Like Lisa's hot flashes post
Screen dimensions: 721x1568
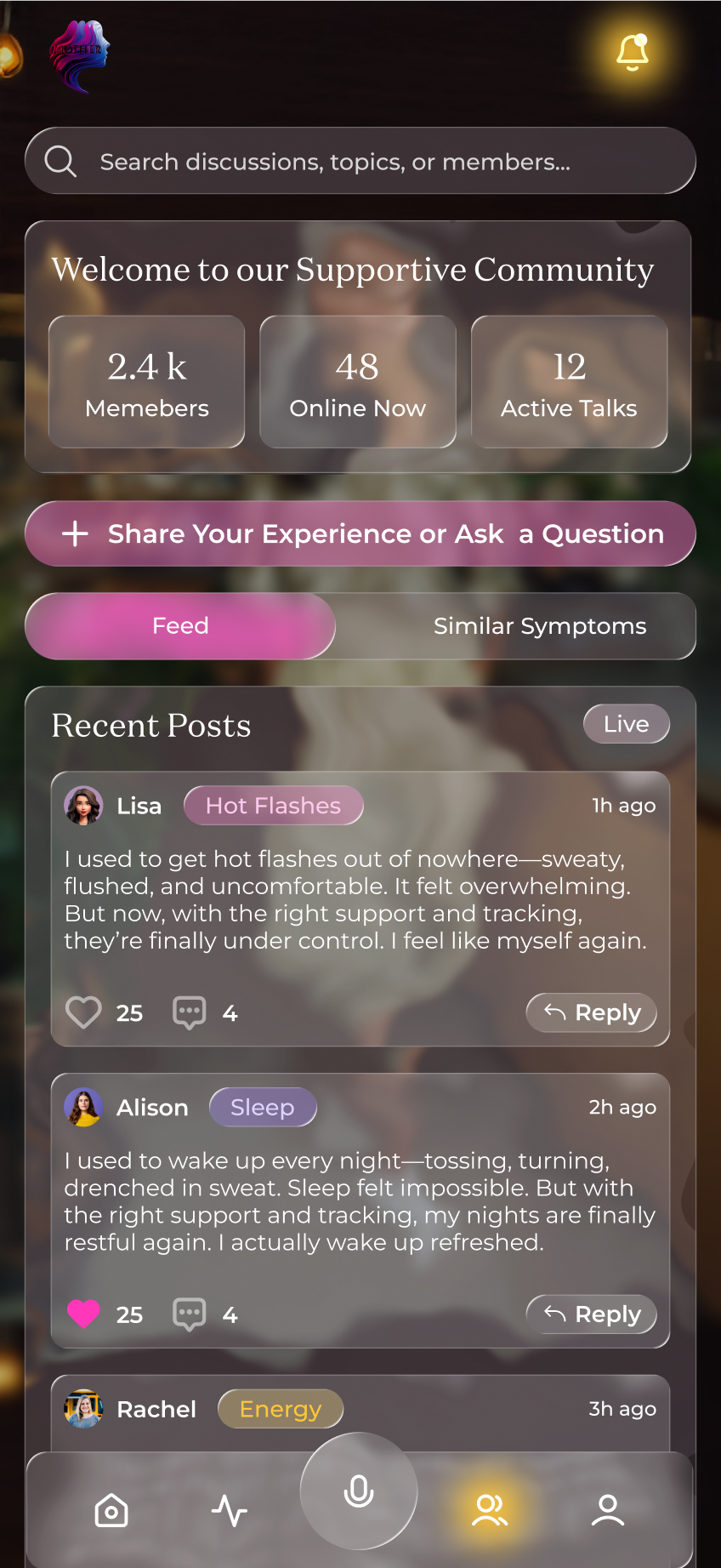(83, 1012)
